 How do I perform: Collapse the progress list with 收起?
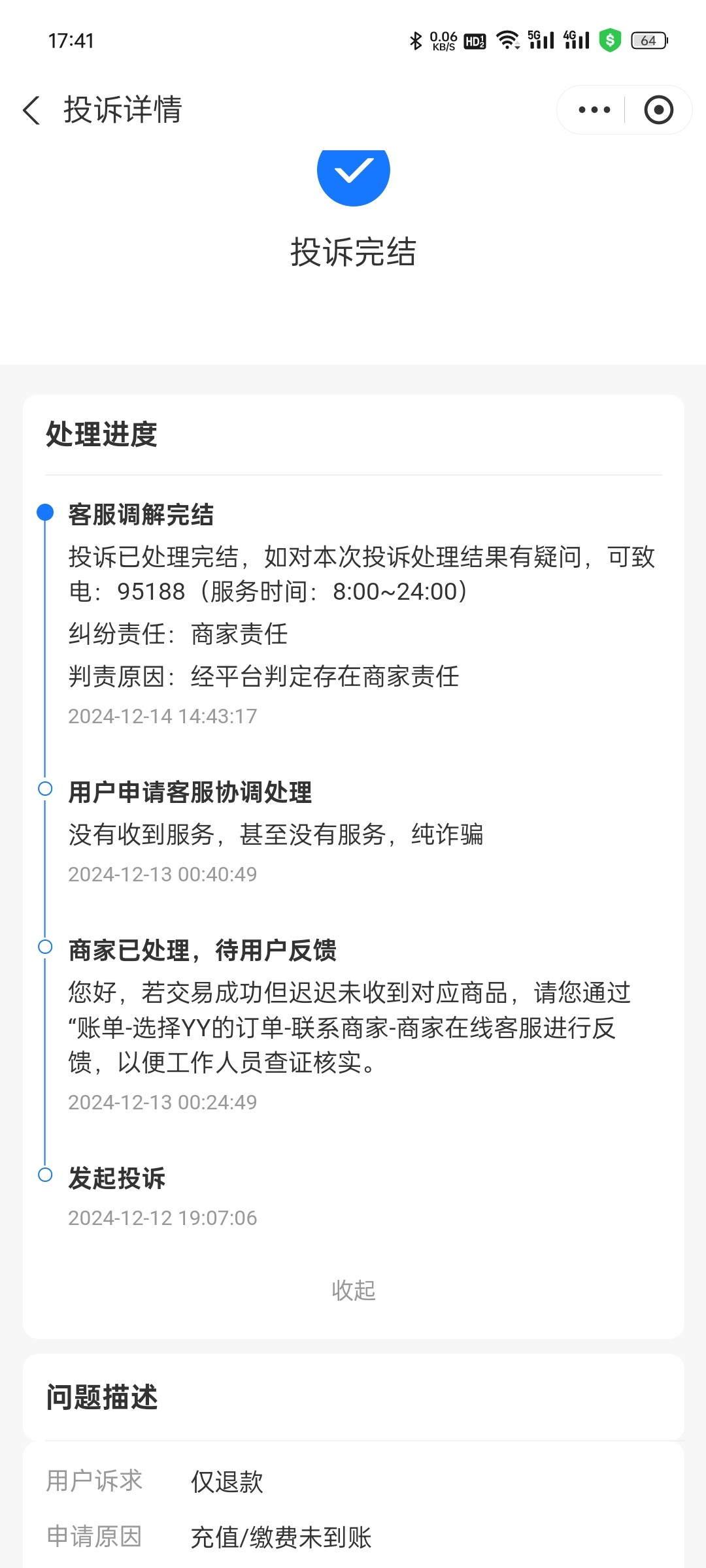pyautogui.click(x=354, y=1290)
